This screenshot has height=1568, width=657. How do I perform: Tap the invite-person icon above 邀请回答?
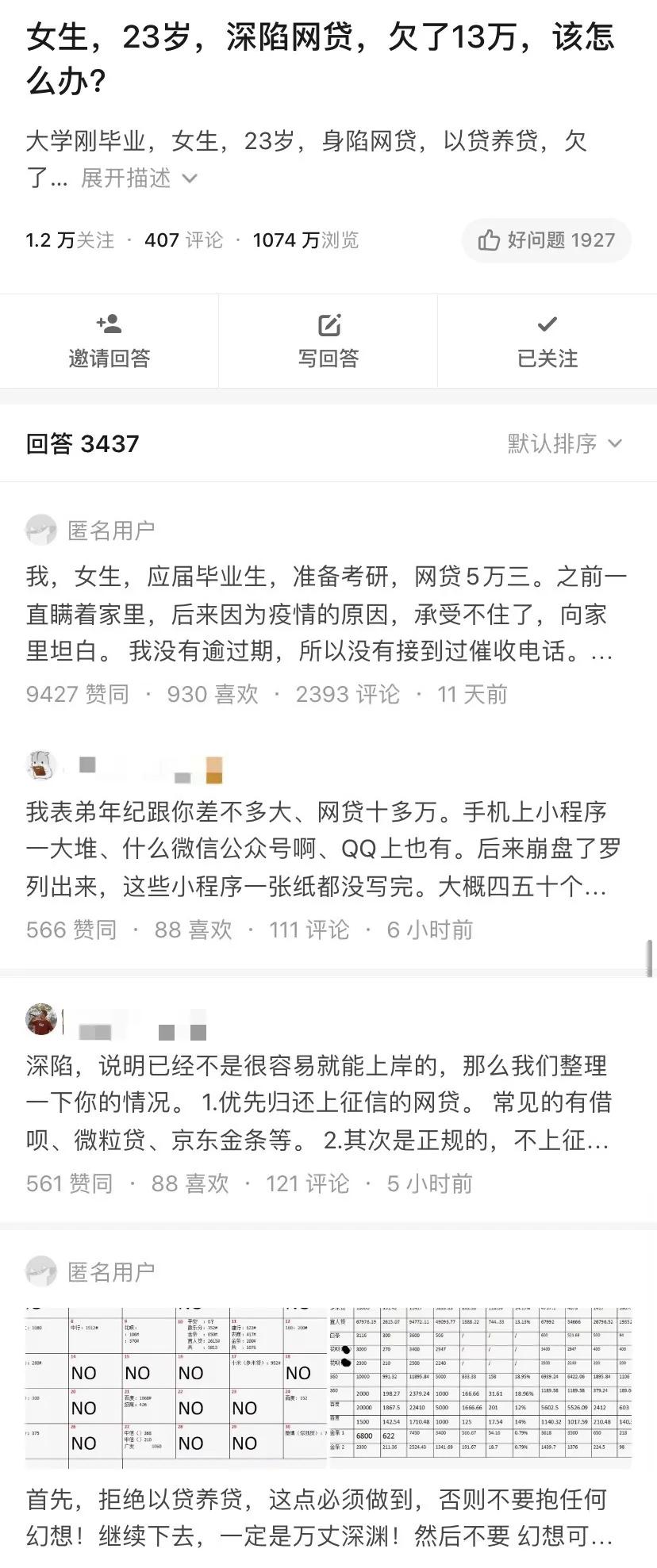click(109, 324)
